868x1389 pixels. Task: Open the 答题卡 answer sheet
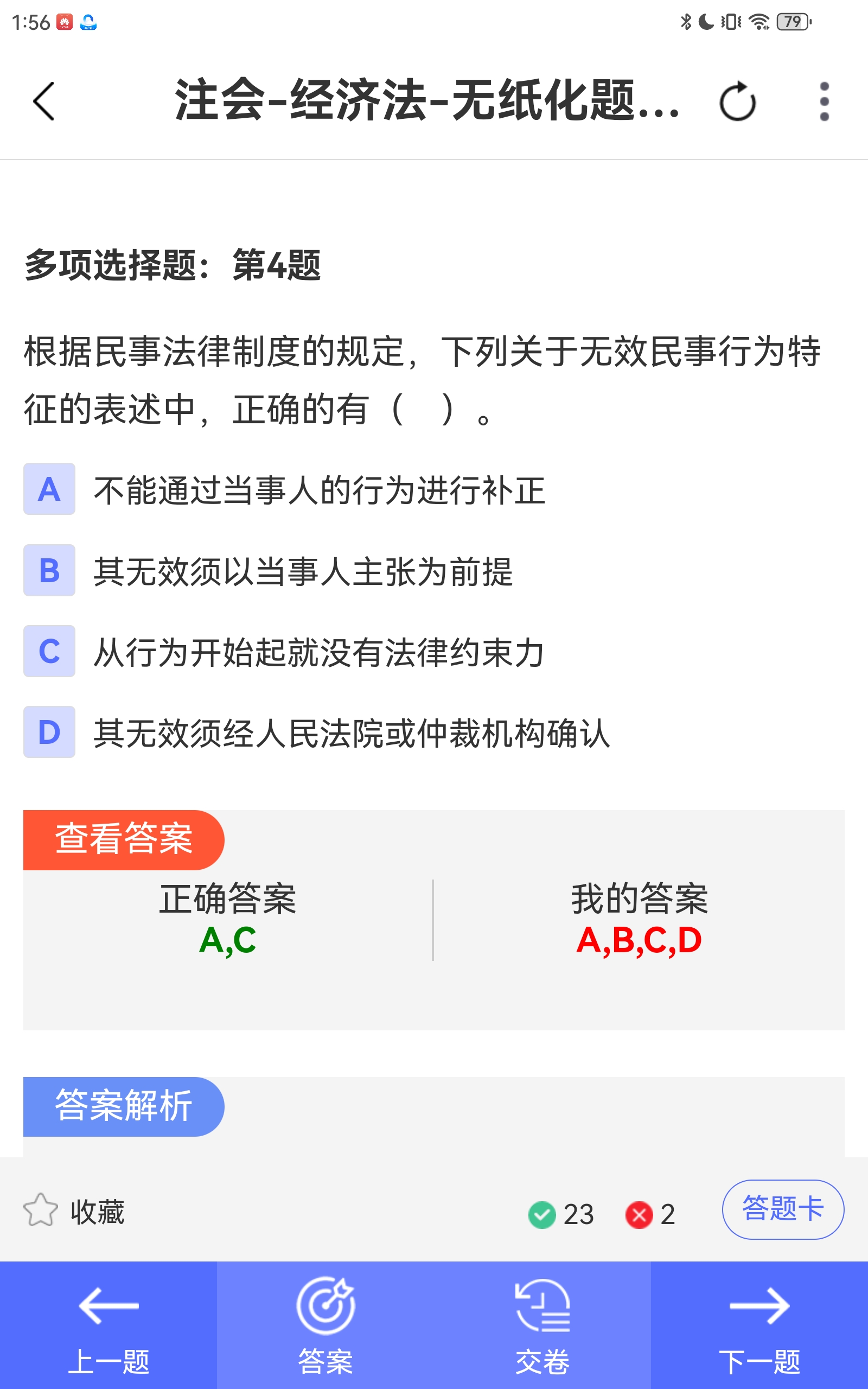783,1209
